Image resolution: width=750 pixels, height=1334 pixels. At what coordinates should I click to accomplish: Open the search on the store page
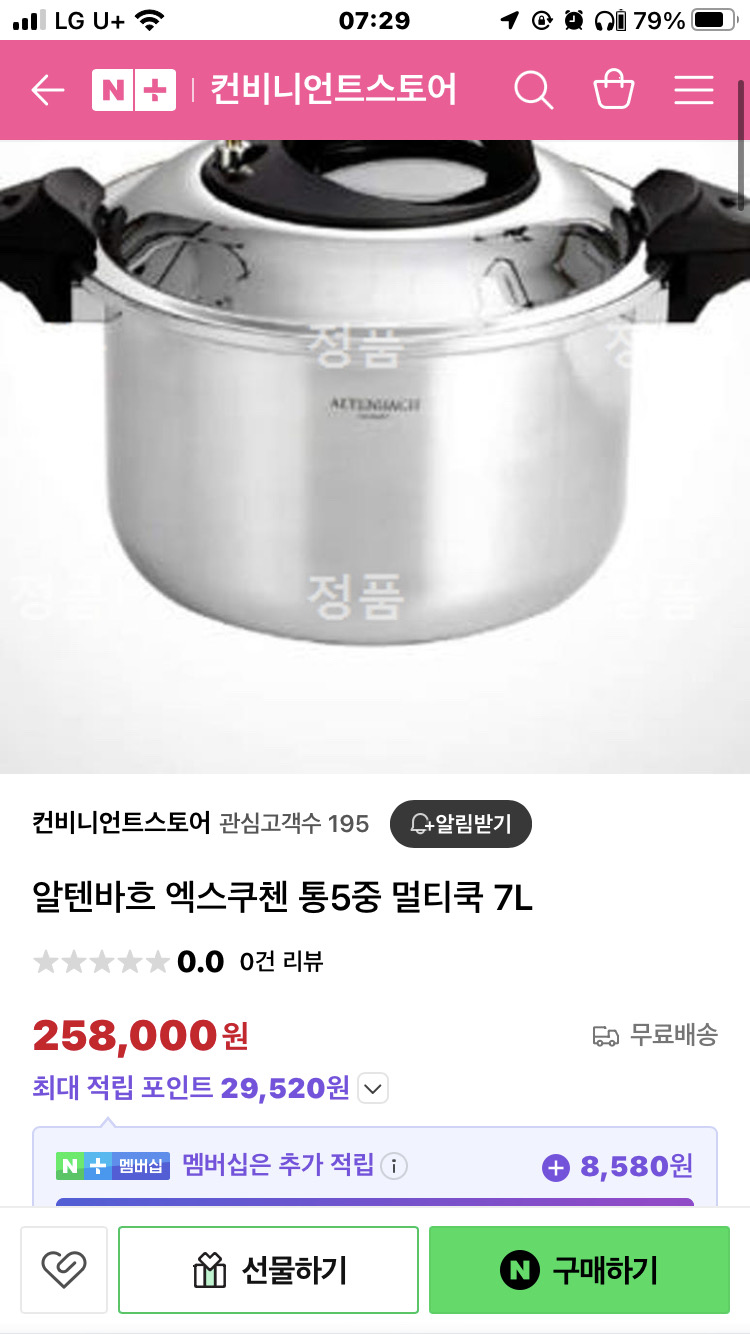coord(535,90)
